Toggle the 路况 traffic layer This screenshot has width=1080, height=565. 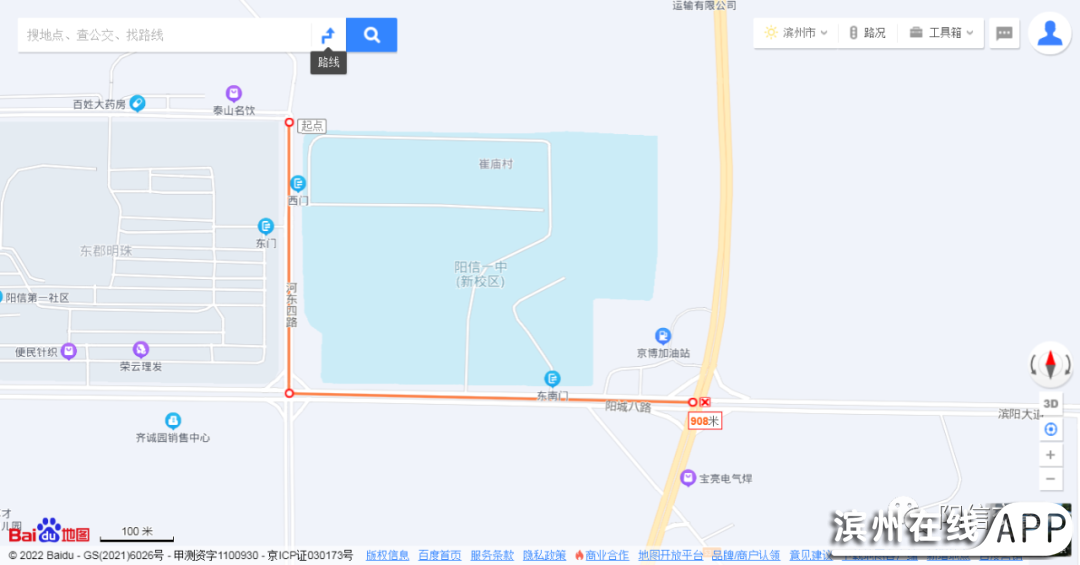pos(867,32)
